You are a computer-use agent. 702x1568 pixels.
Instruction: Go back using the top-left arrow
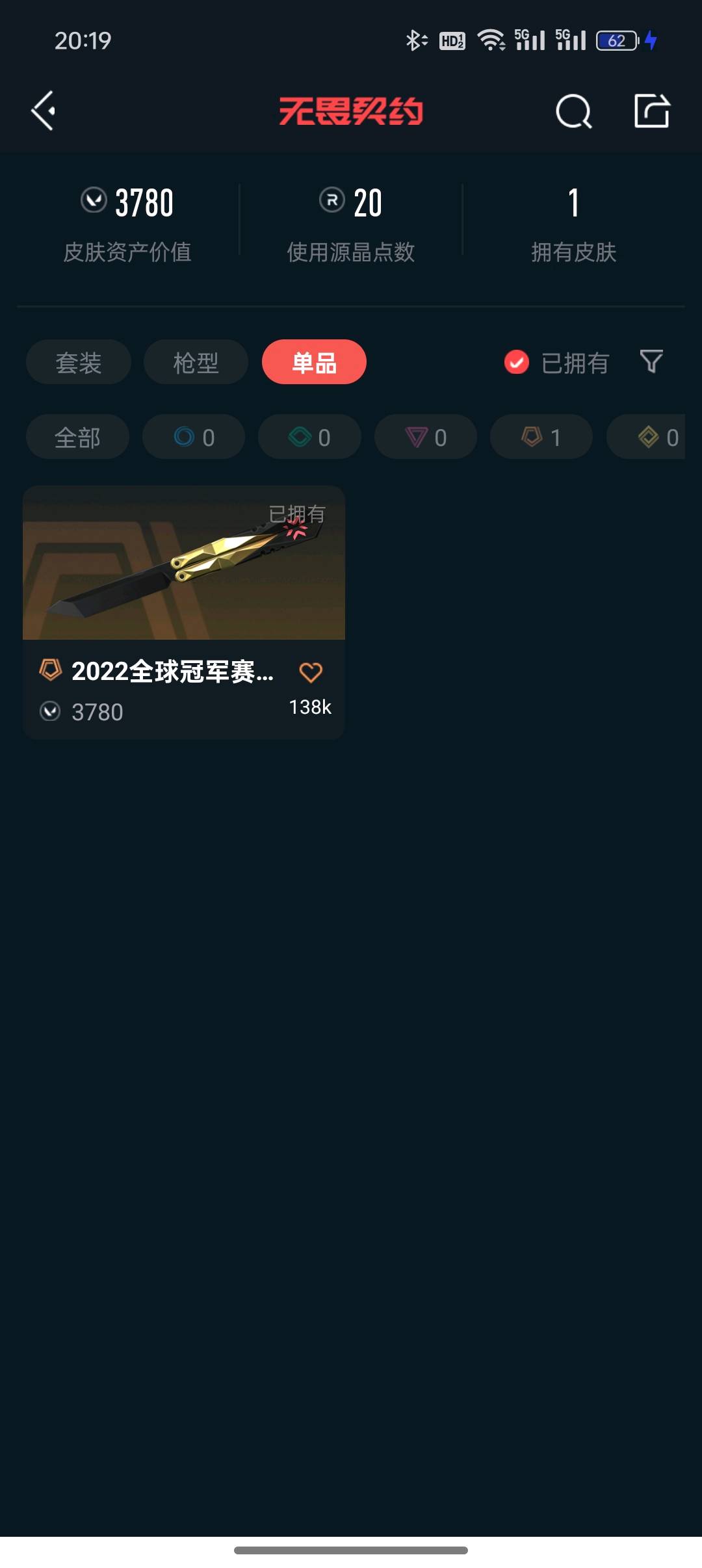pos(44,111)
